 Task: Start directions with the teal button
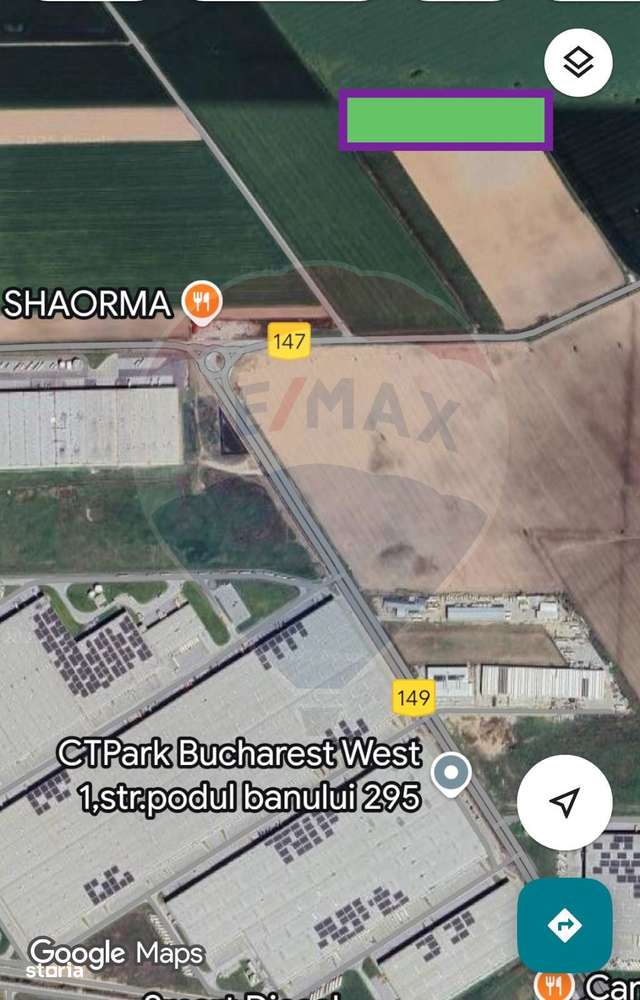click(565, 925)
